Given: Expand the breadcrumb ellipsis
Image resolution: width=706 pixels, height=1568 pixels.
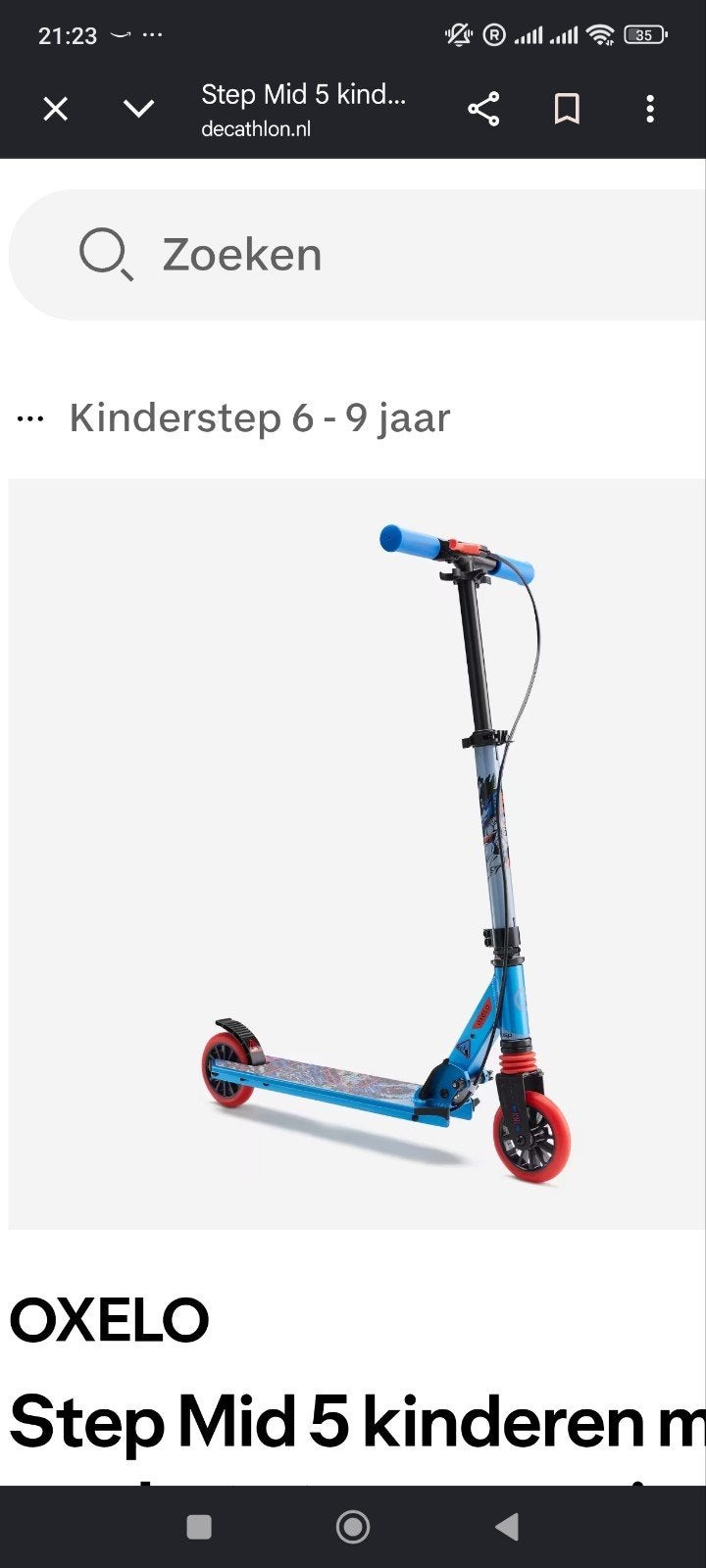Looking at the screenshot, I should (x=30, y=418).
